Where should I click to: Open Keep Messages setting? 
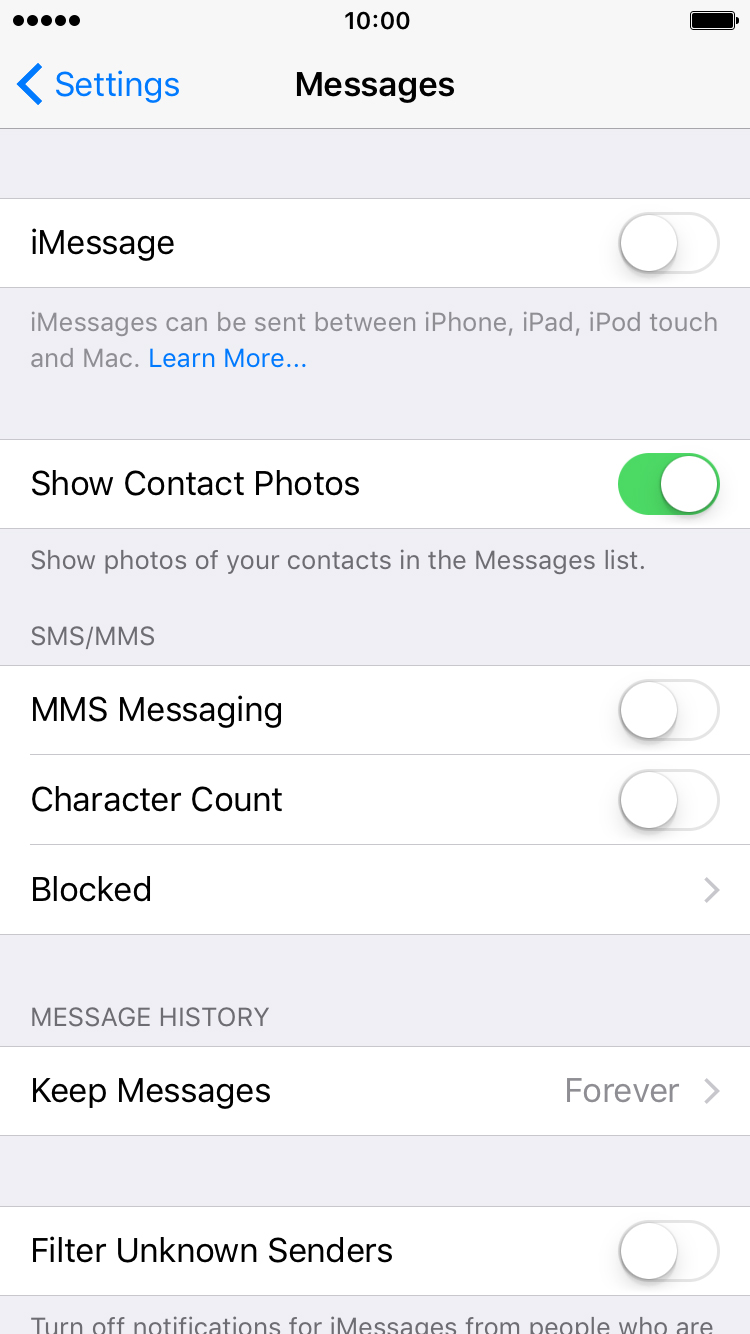pyautogui.click(x=375, y=1091)
